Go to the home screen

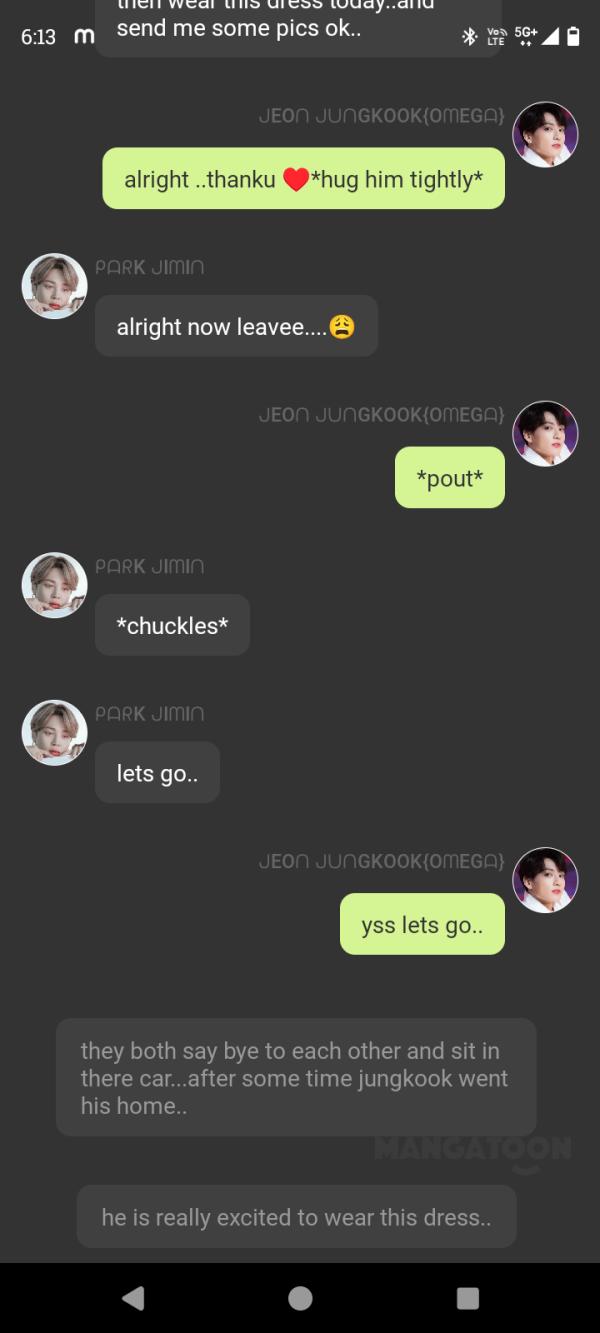point(300,1298)
